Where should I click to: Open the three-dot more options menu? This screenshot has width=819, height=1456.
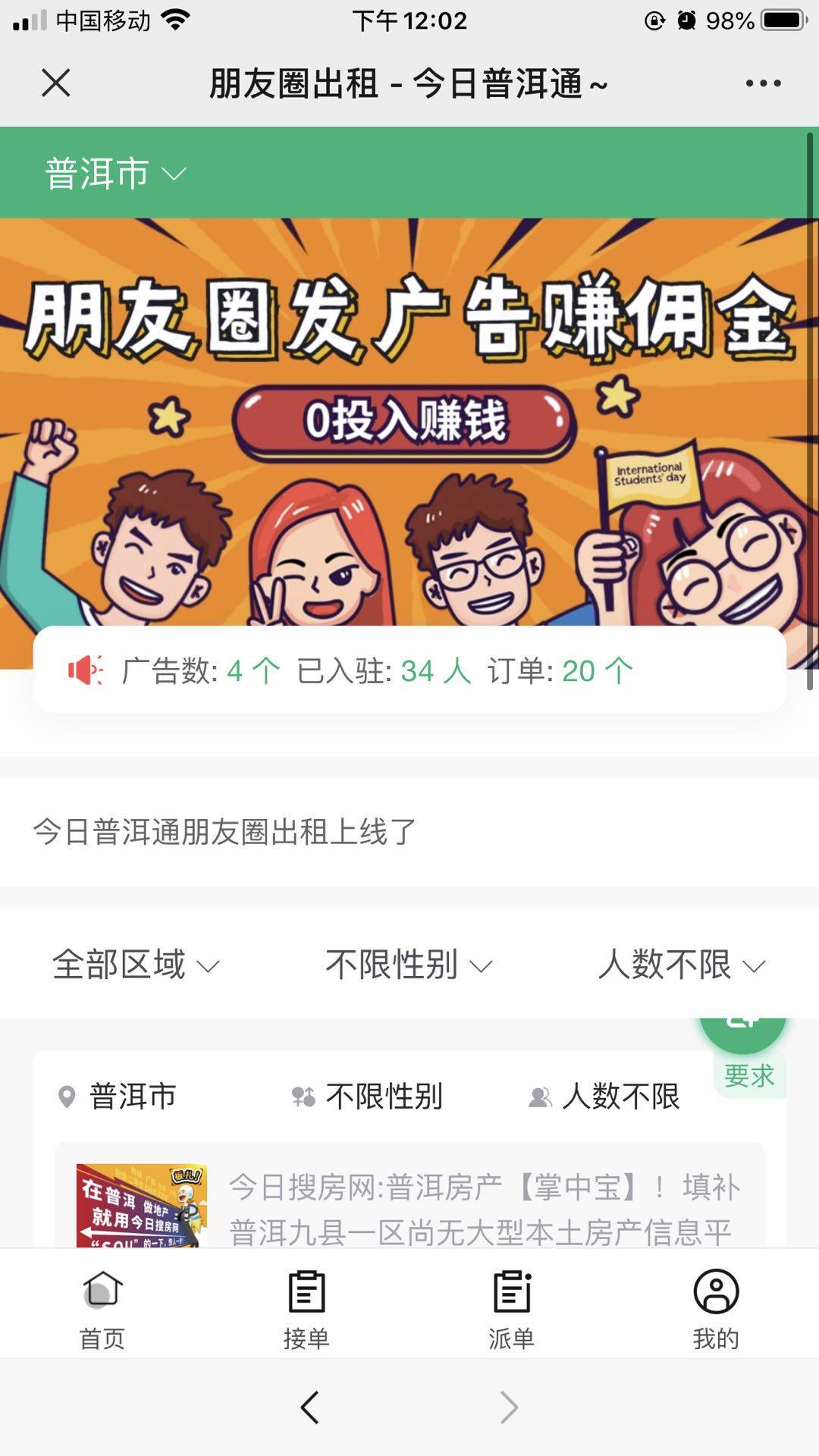point(763,83)
